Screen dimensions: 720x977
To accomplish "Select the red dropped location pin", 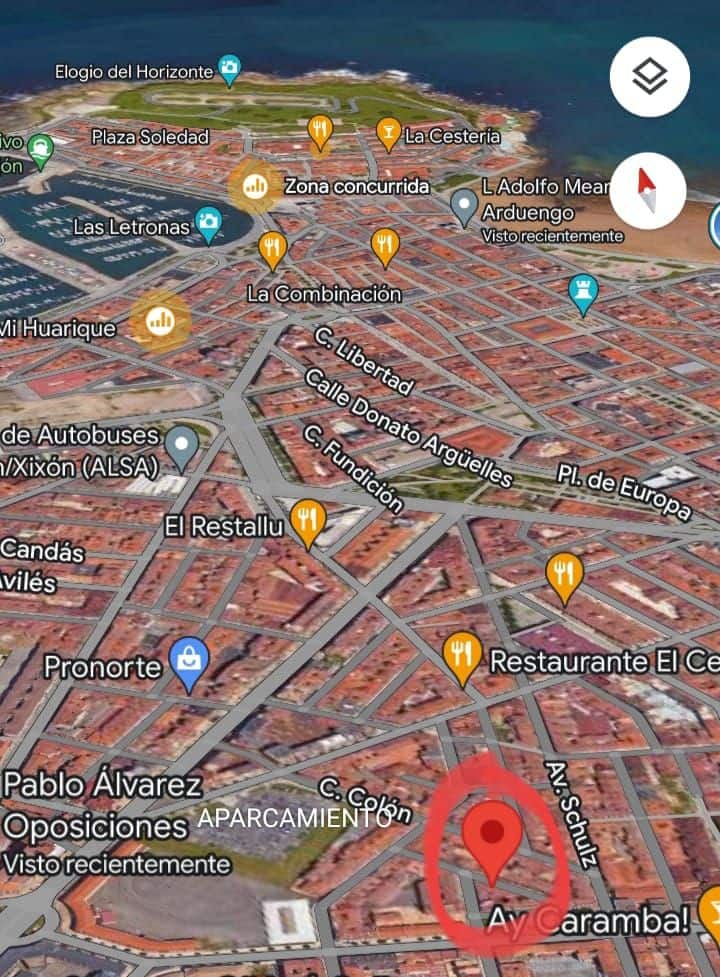I will pyautogui.click(x=492, y=838).
